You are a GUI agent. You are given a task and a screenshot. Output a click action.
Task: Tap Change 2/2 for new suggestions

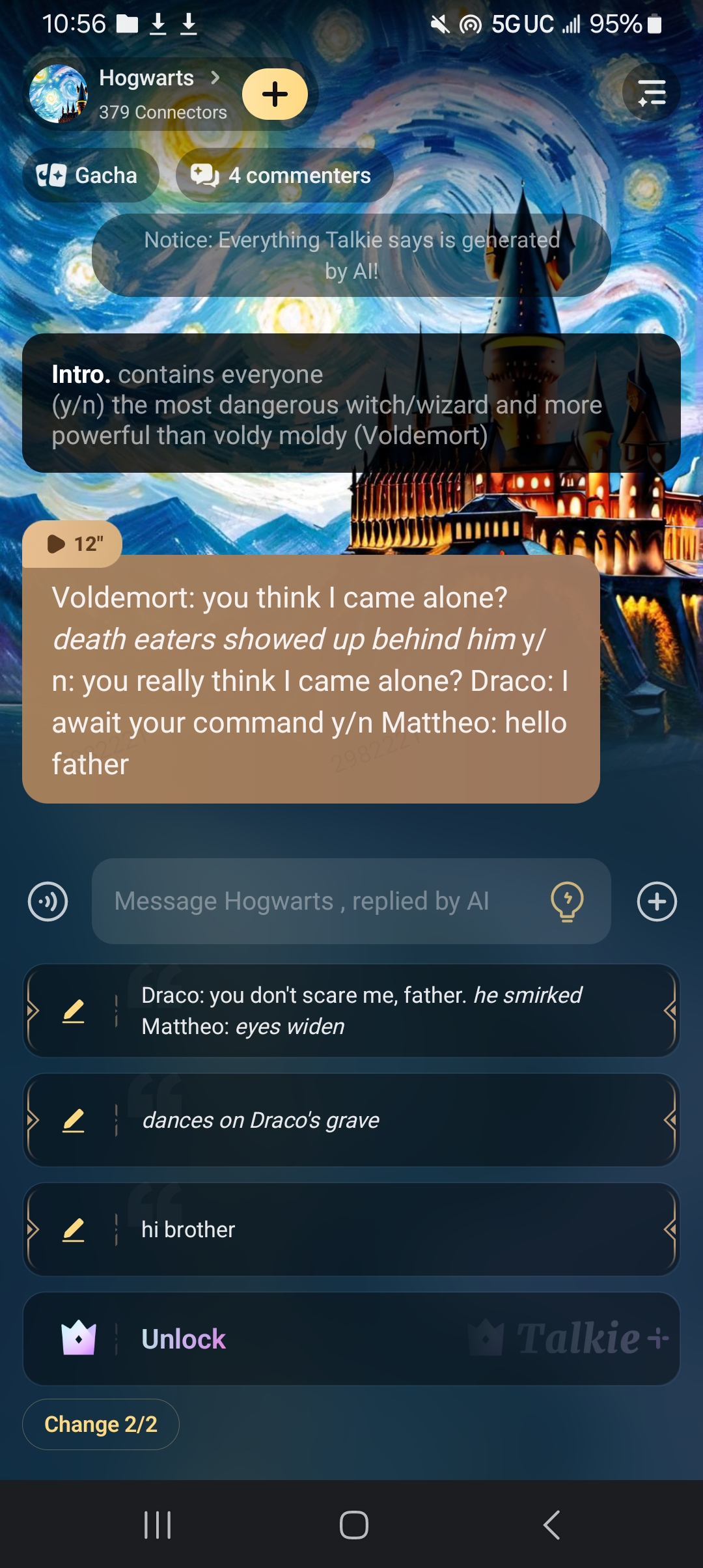tap(101, 1424)
